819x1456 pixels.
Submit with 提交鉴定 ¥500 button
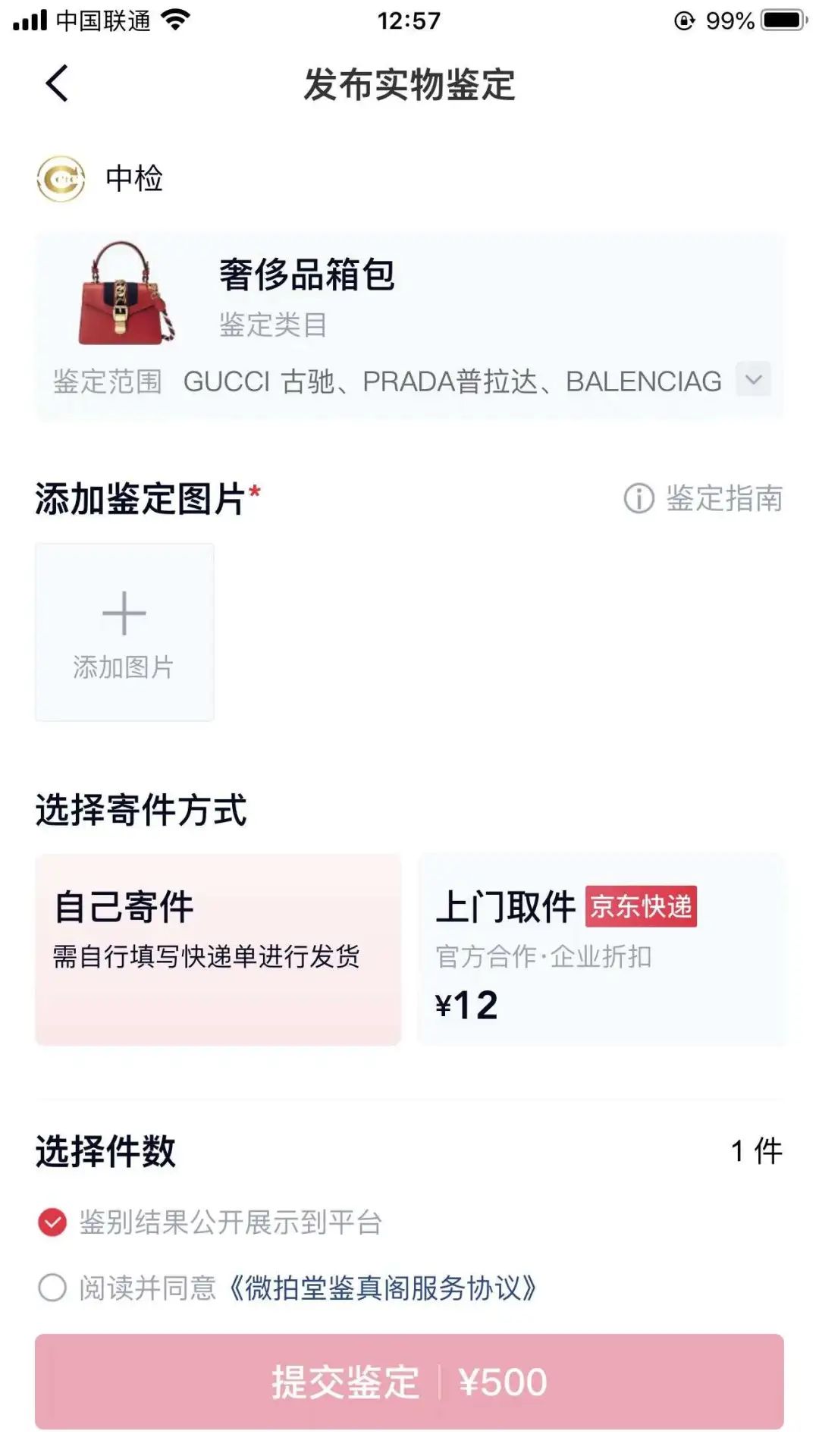point(409,1382)
